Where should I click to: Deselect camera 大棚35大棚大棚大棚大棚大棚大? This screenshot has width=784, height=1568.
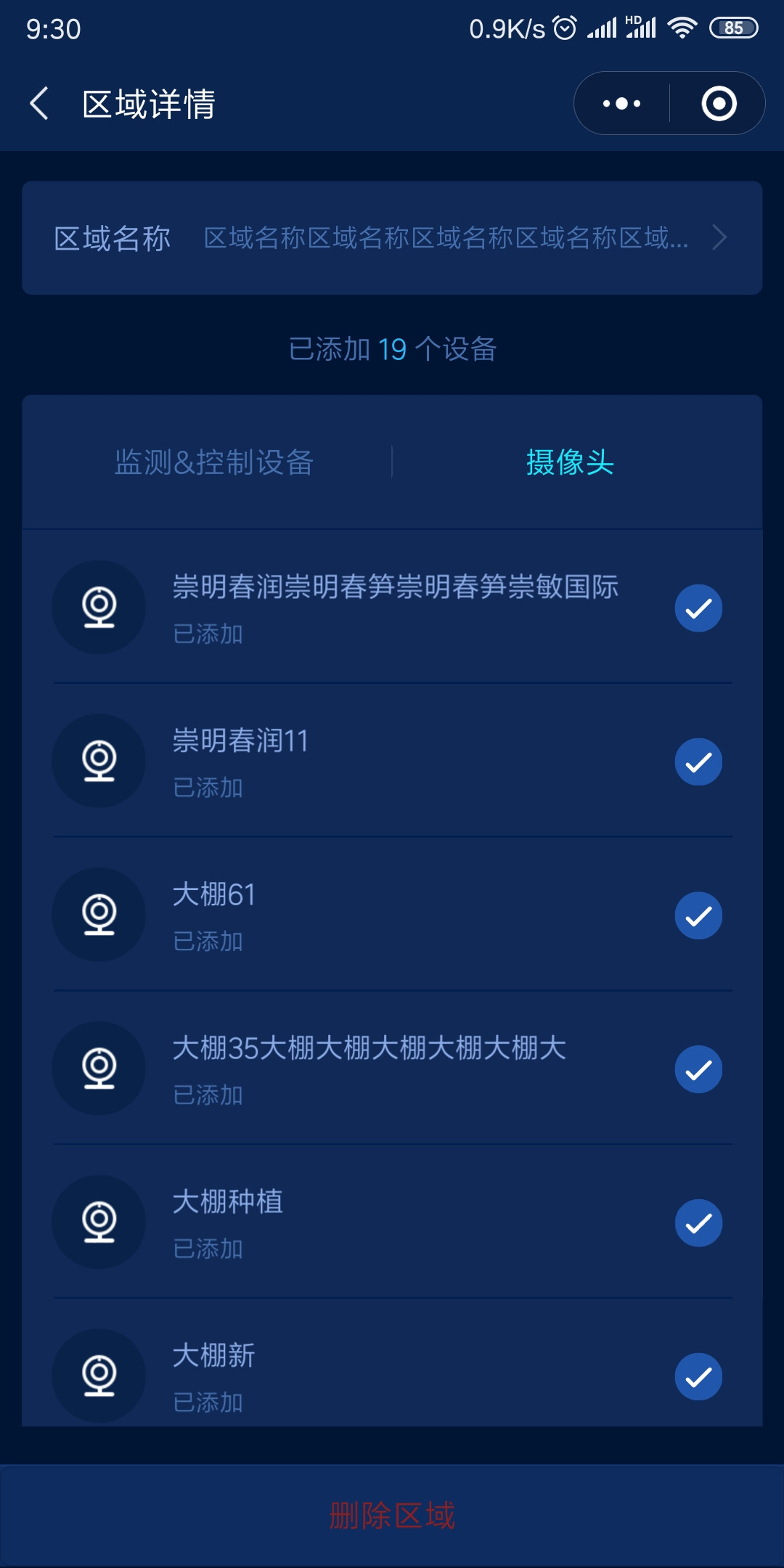(x=698, y=1069)
